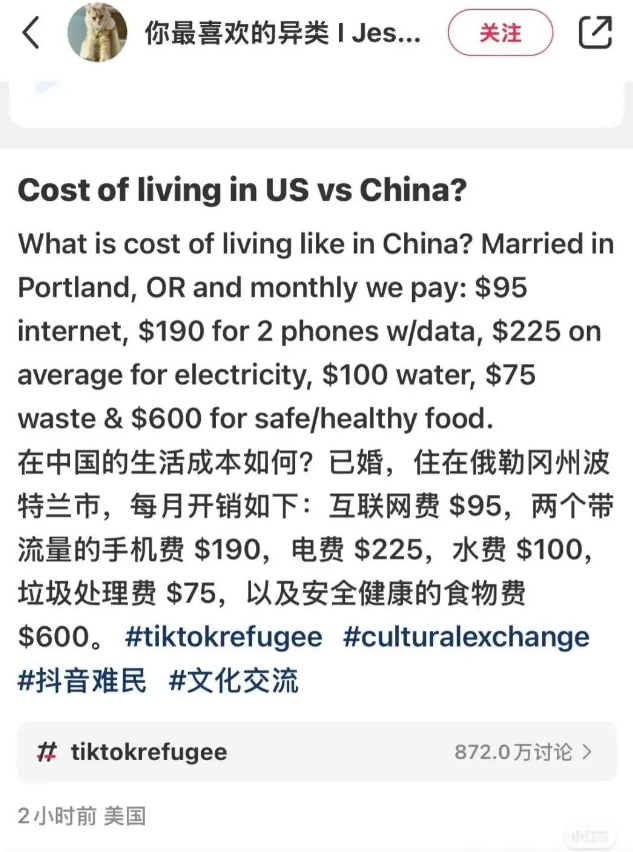Open the author's profile avatar
Image resolution: width=633 pixels, height=852 pixels.
pyautogui.click(x=97, y=33)
